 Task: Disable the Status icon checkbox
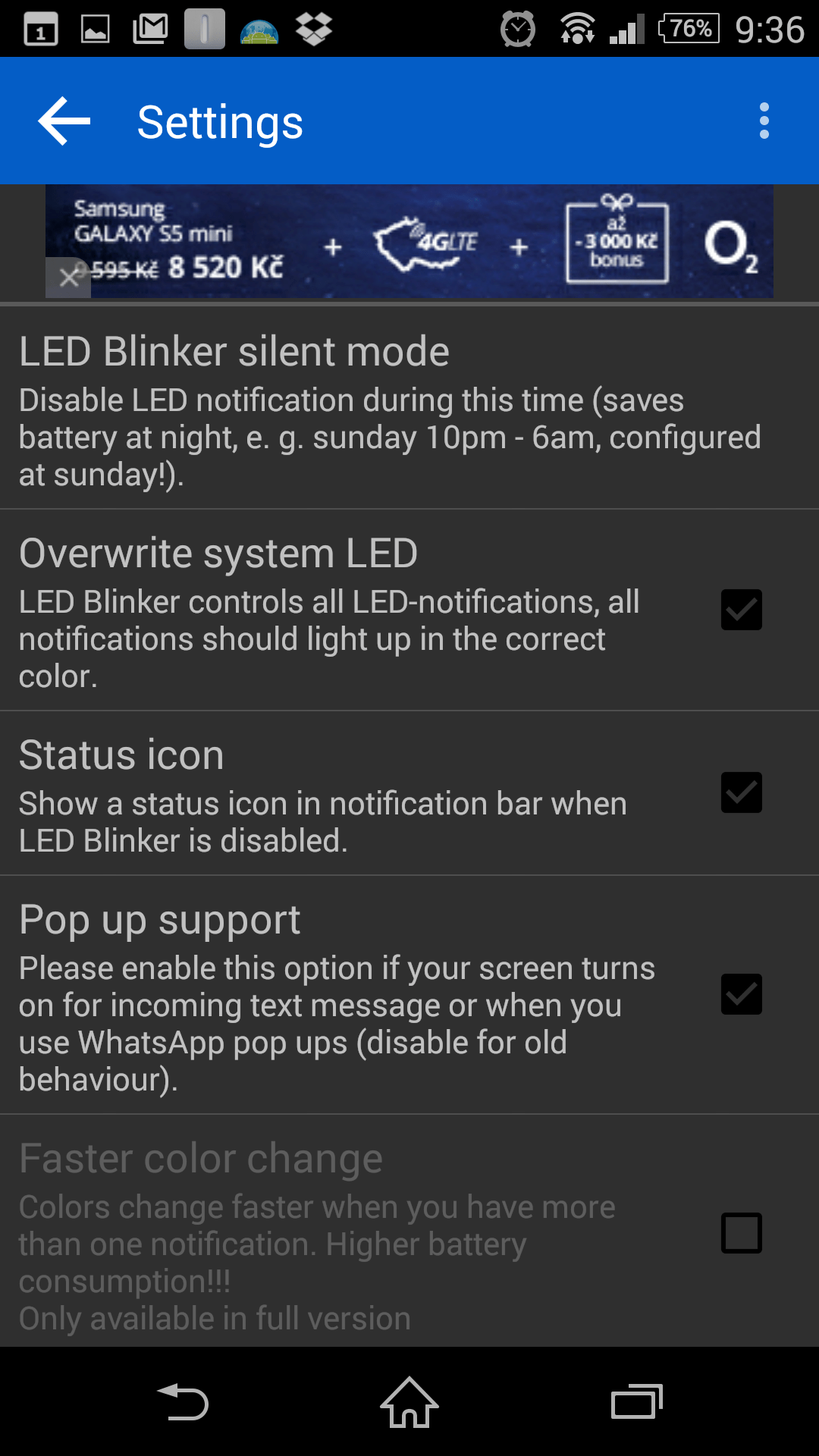click(741, 792)
